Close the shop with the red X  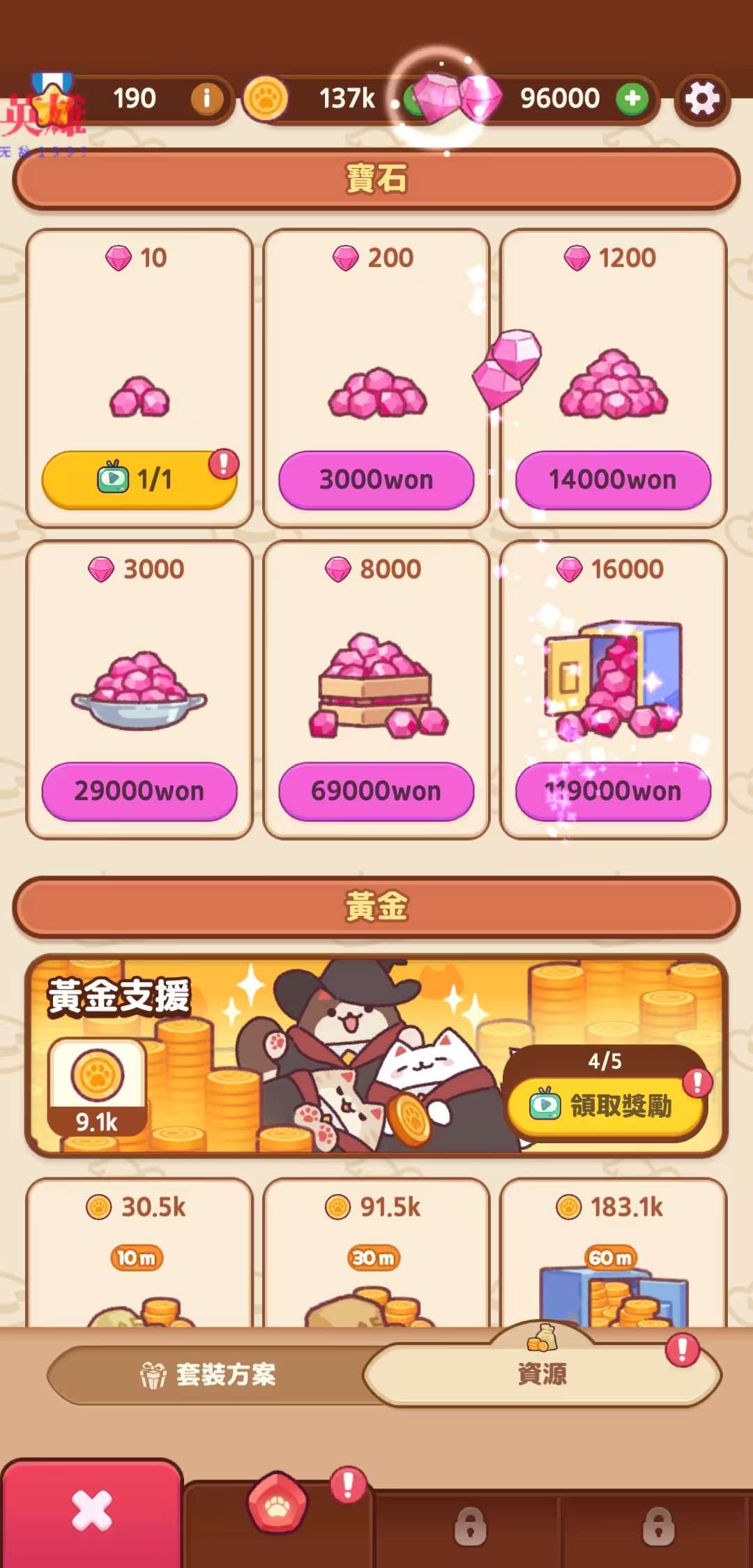pos(91,1512)
